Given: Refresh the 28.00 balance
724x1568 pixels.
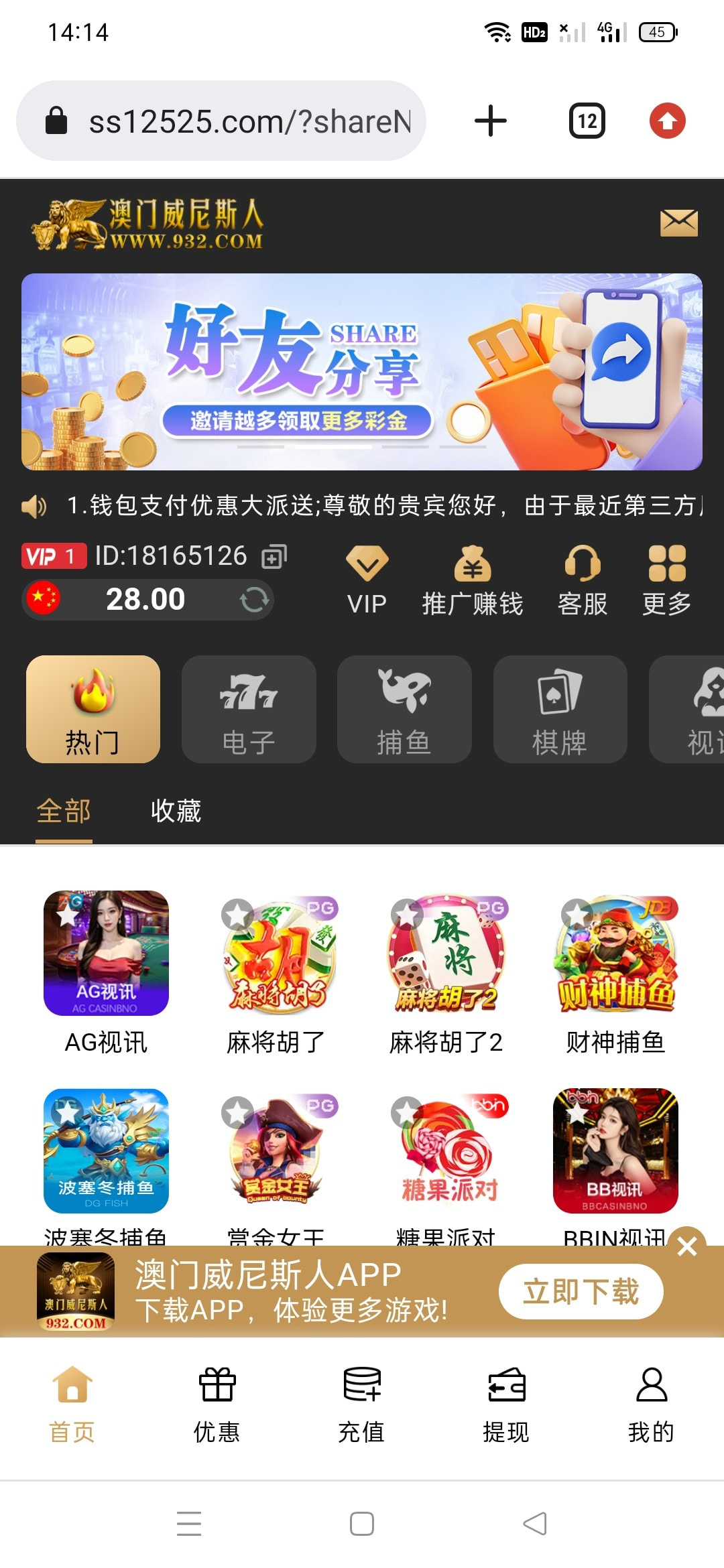Looking at the screenshot, I should (254, 599).
